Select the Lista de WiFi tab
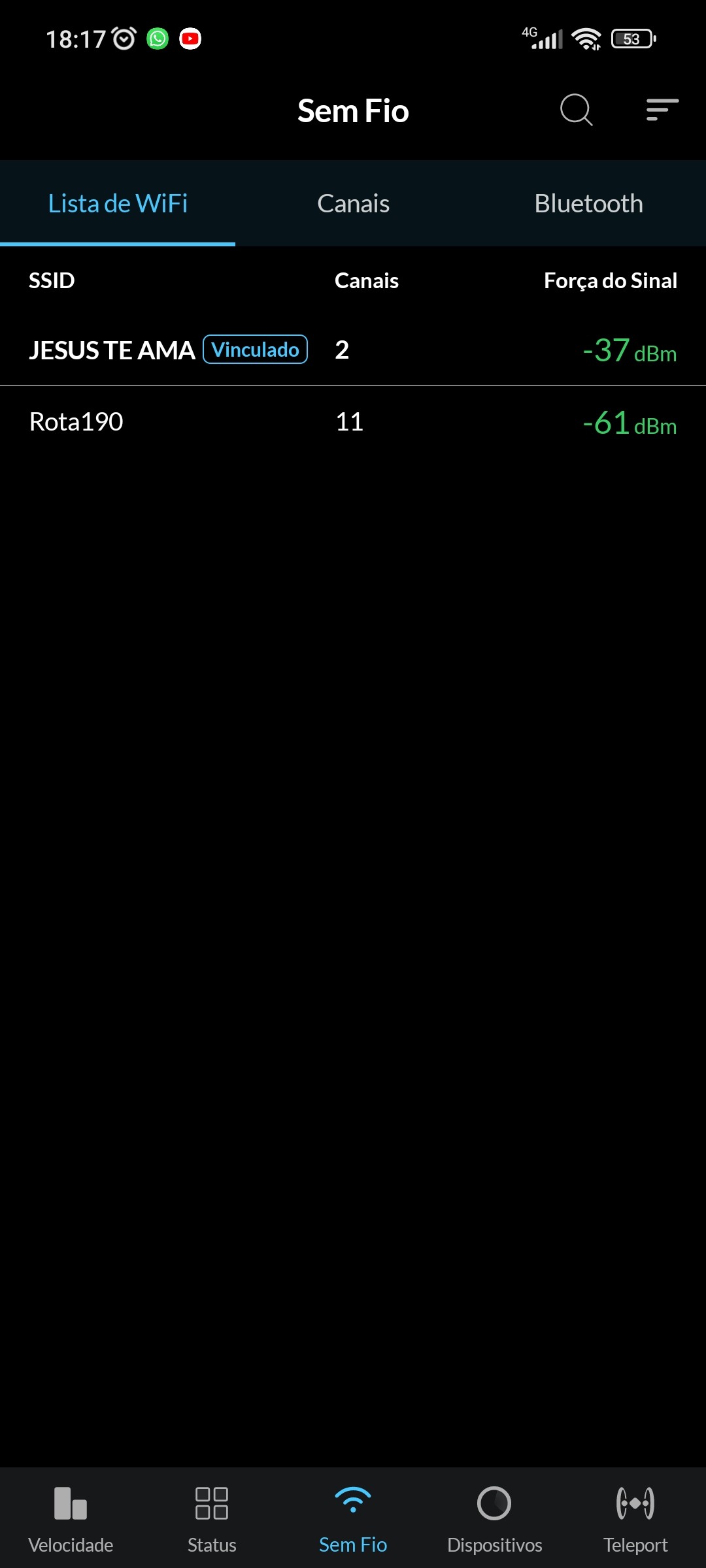The image size is (706, 1568). tap(118, 204)
